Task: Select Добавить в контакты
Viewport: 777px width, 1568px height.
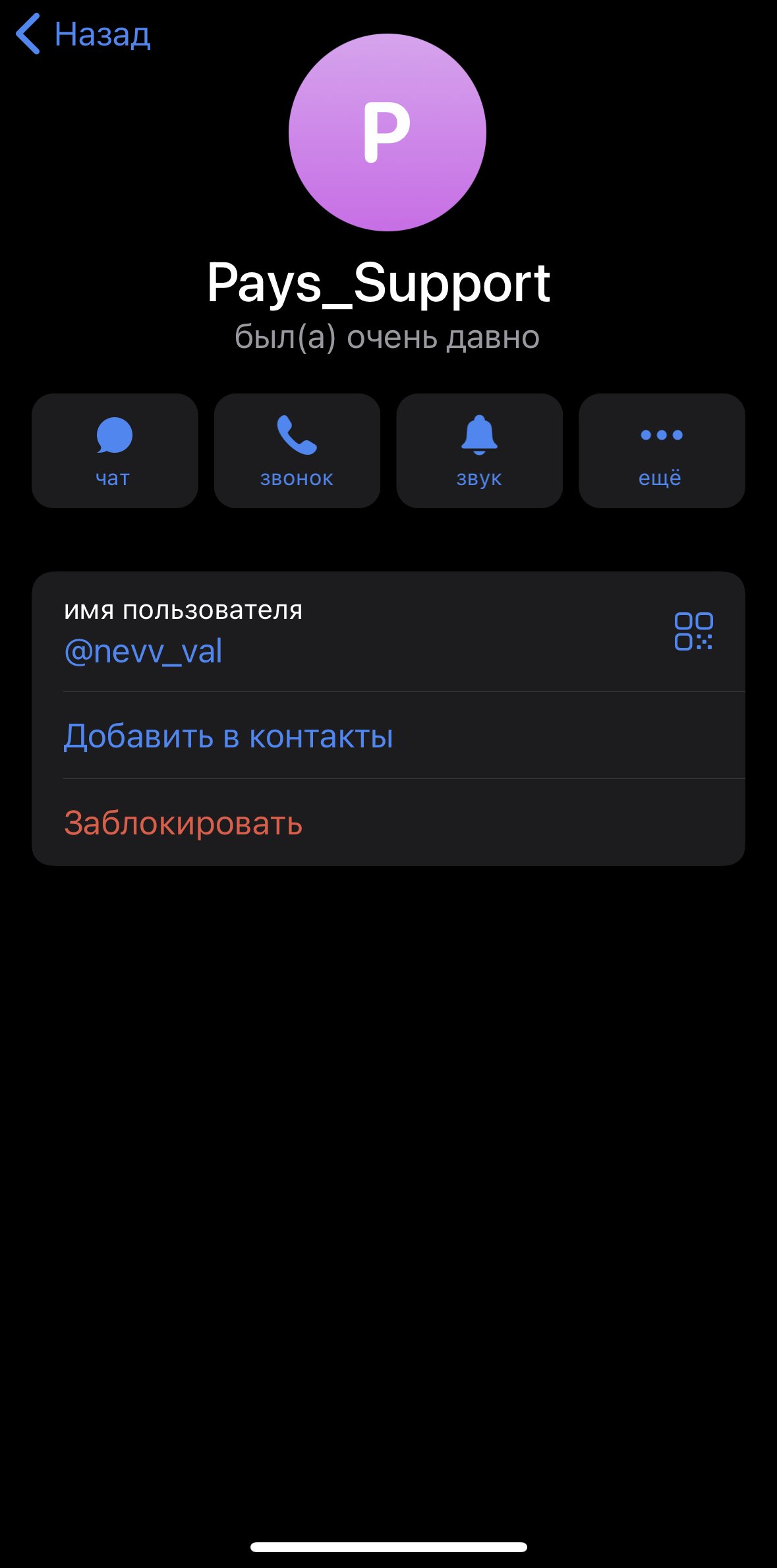Action: pos(228,736)
